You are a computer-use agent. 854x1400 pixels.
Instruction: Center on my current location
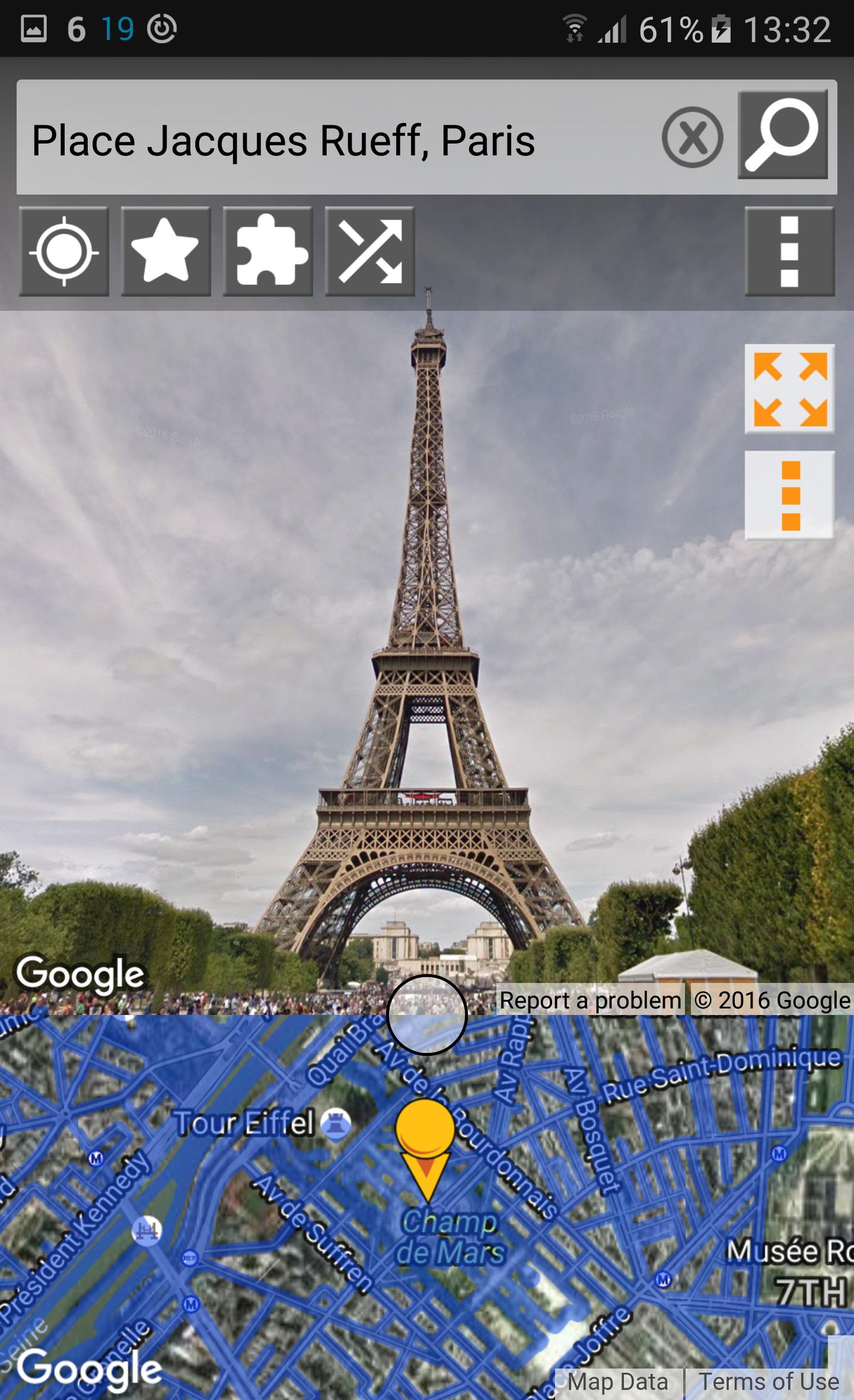(64, 252)
